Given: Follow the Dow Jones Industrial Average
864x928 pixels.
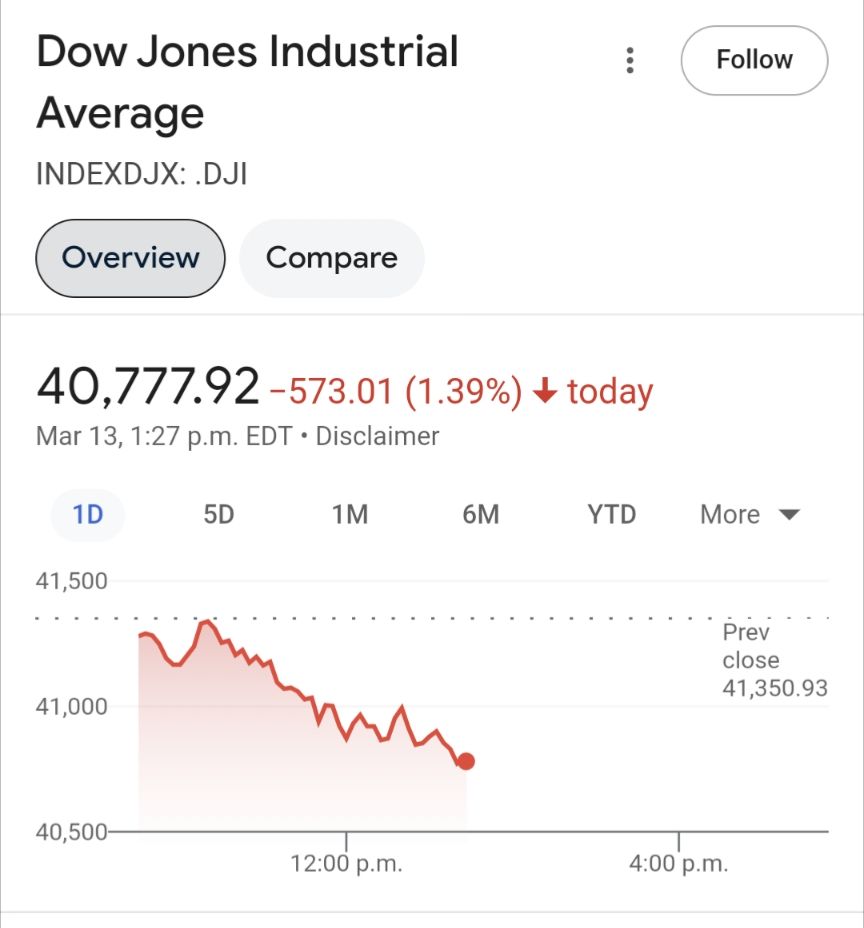Looking at the screenshot, I should click(x=754, y=60).
